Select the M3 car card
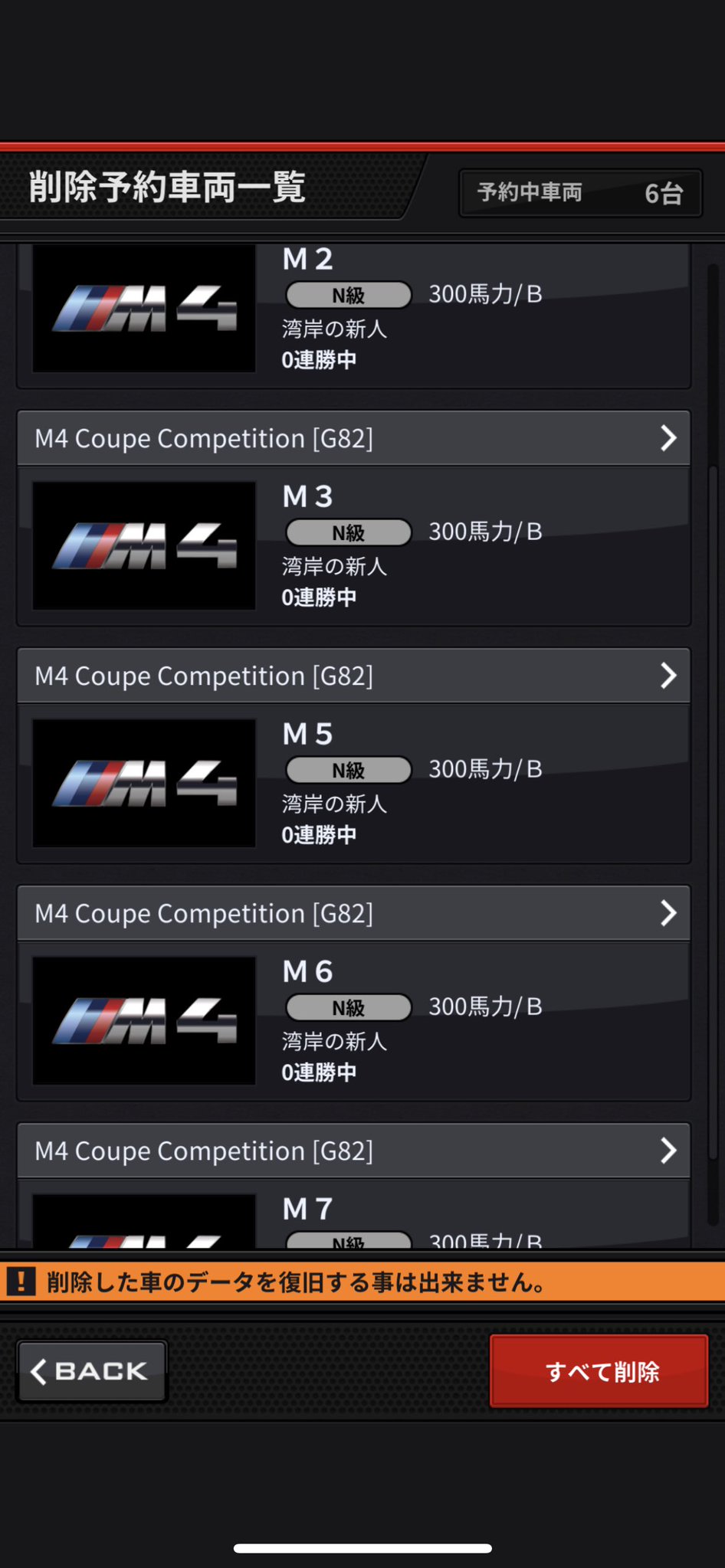The height and width of the screenshot is (1568, 725). [354, 545]
